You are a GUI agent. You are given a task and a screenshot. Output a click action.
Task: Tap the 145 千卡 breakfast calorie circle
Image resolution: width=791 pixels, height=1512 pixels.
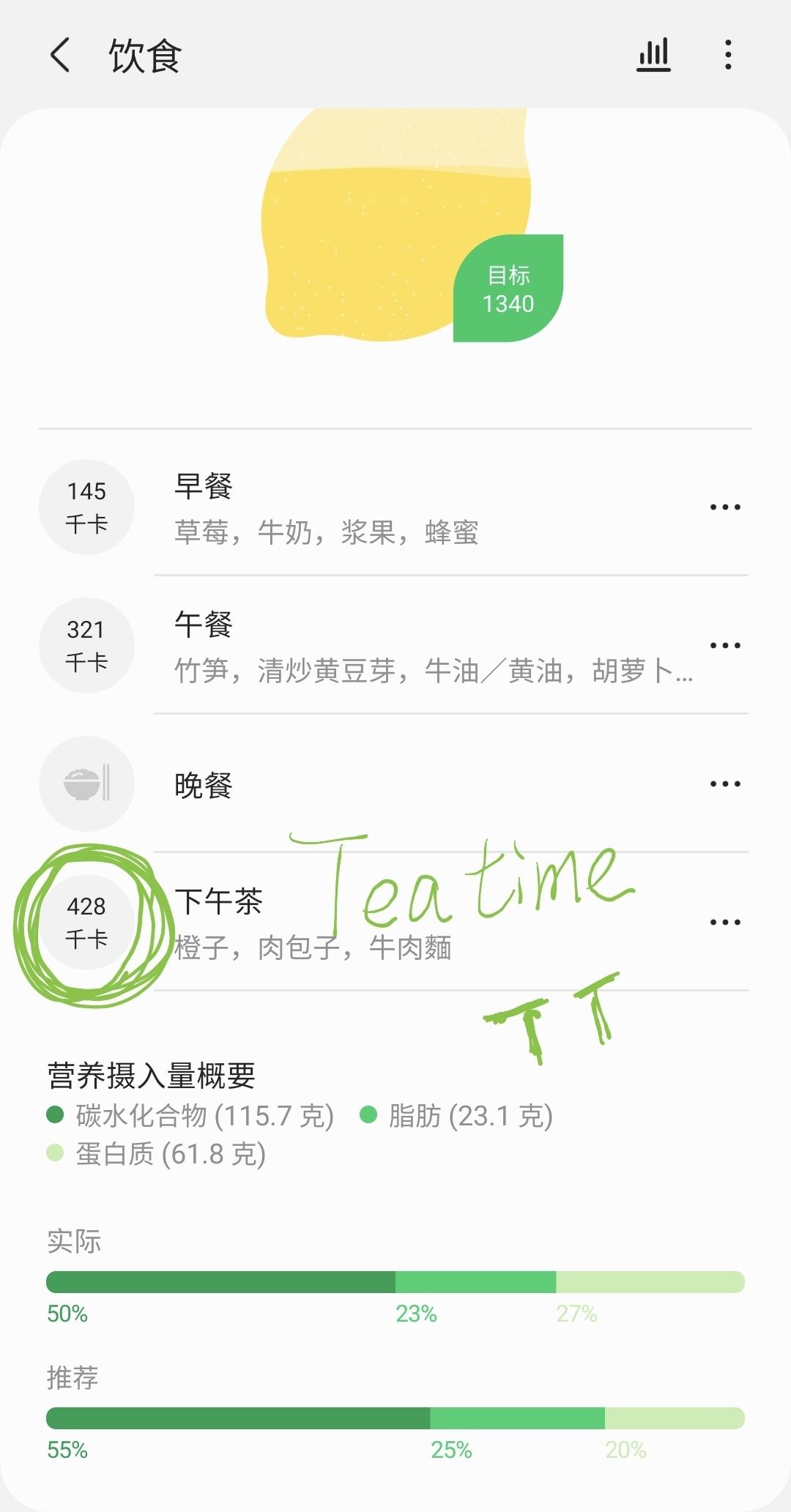tap(86, 507)
